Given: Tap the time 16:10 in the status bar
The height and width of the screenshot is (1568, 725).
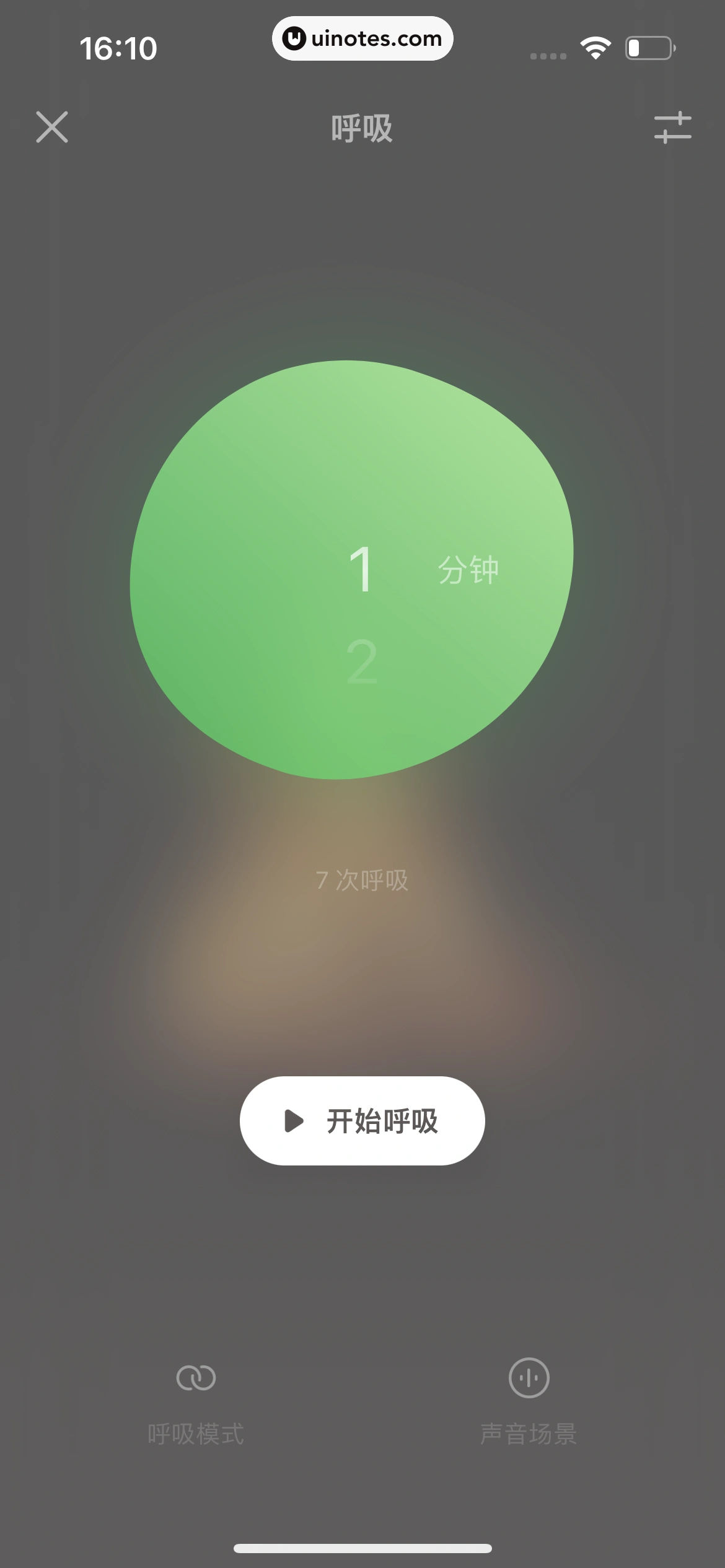Looking at the screenshot, I should [119, 47].
